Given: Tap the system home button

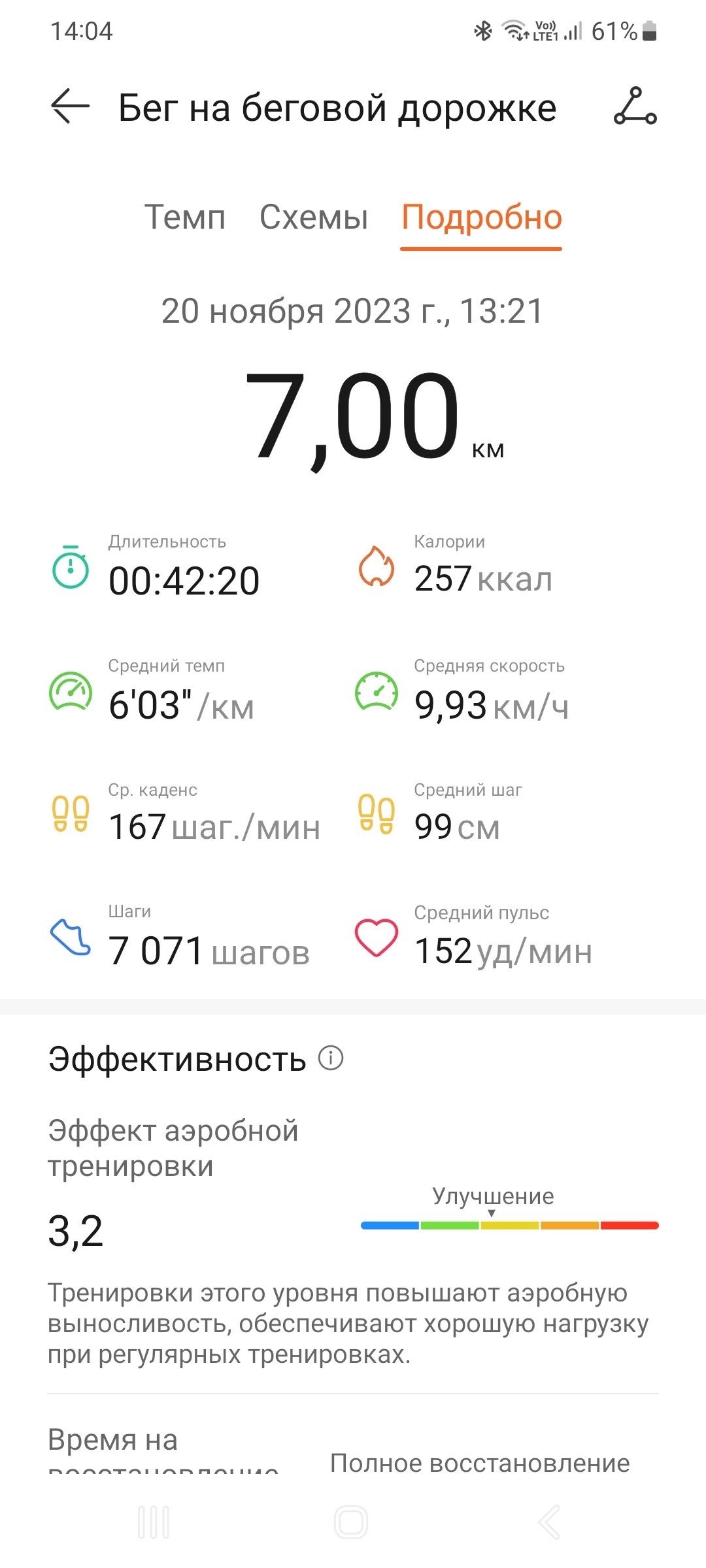Looking at the screenshot, I should pos(351,1522).
